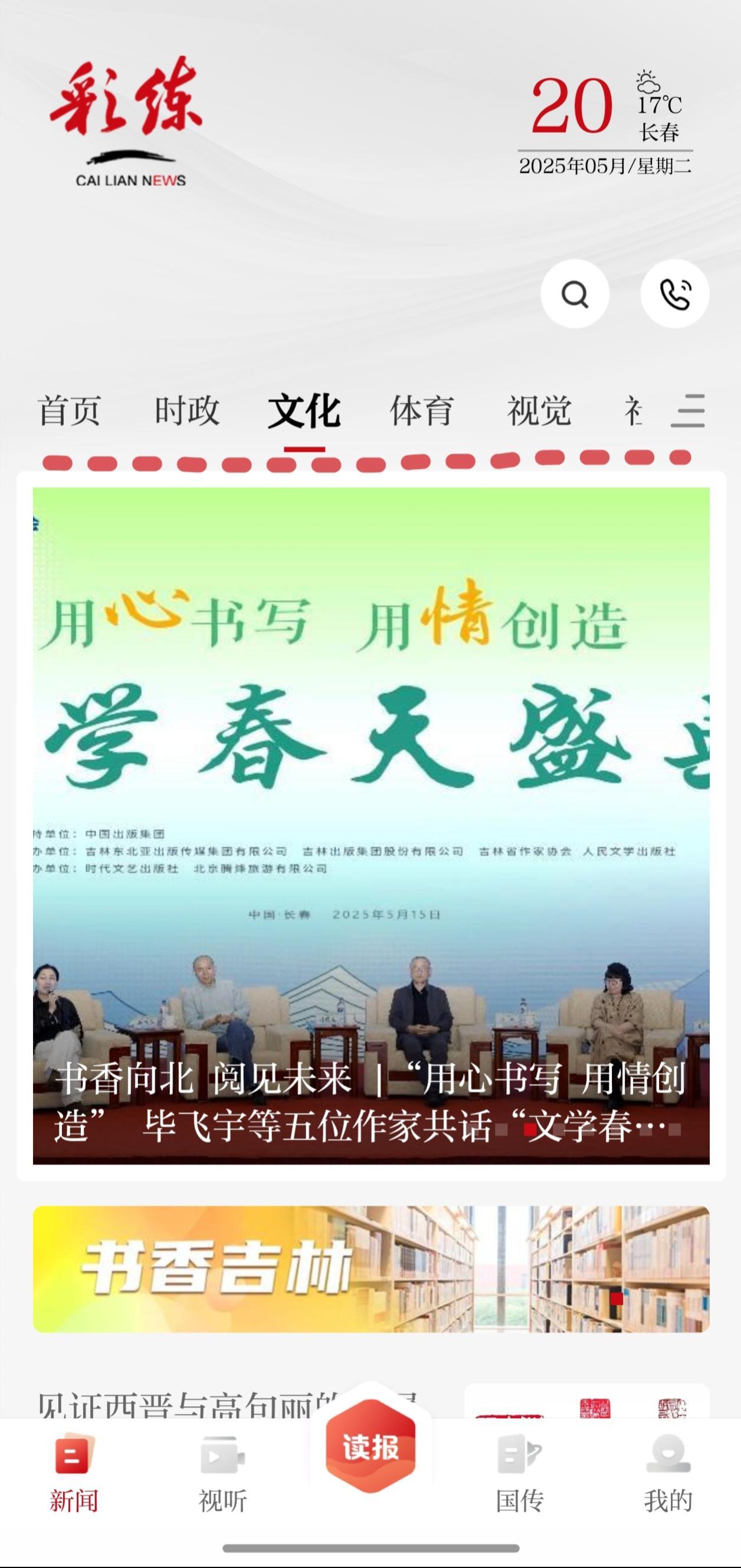Open the 书香吉林 banner
Viewport: 741px width, 1568px height.
[371, 1269]
